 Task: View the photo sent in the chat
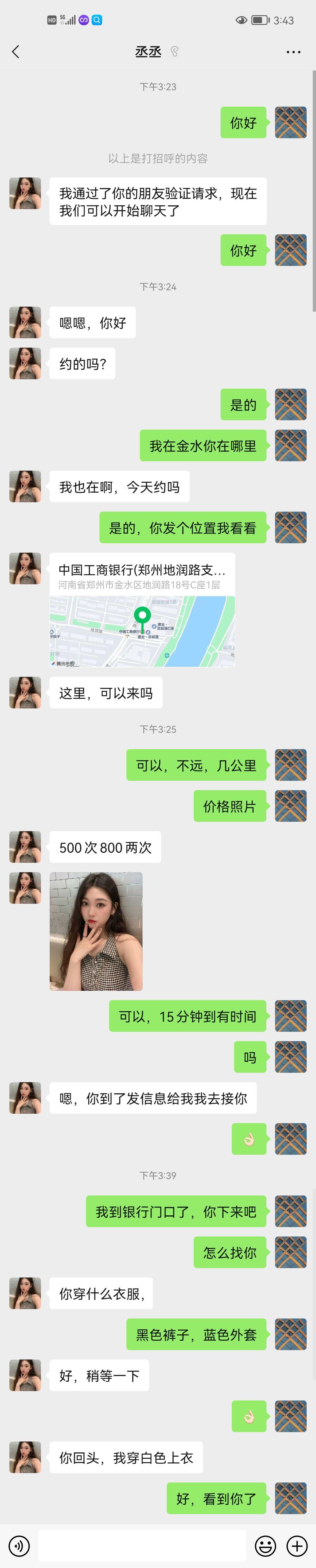[x=96, y=931]
